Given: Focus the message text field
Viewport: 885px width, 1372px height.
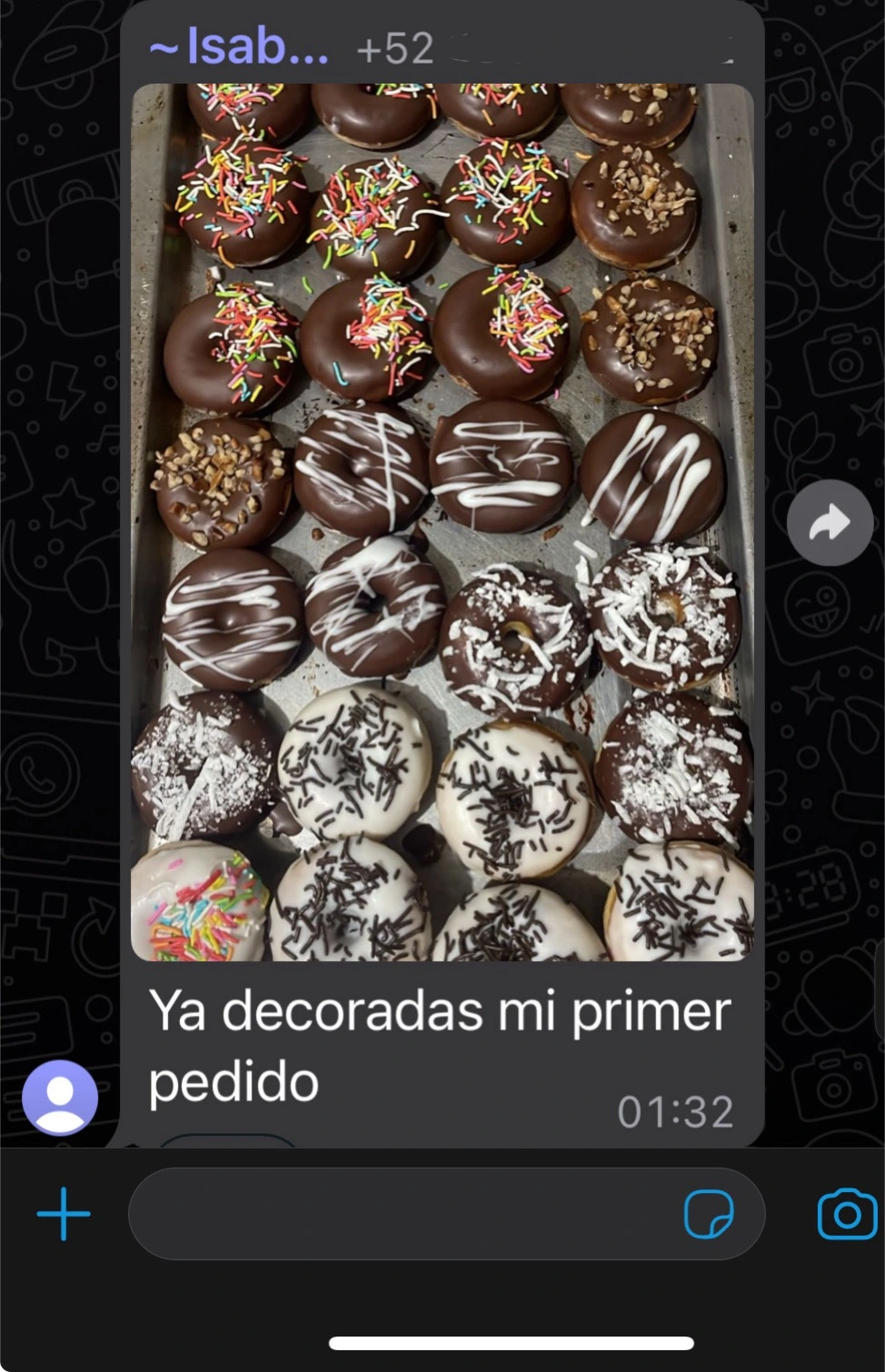Looking at the screenshot, I should click(400, 1214).
